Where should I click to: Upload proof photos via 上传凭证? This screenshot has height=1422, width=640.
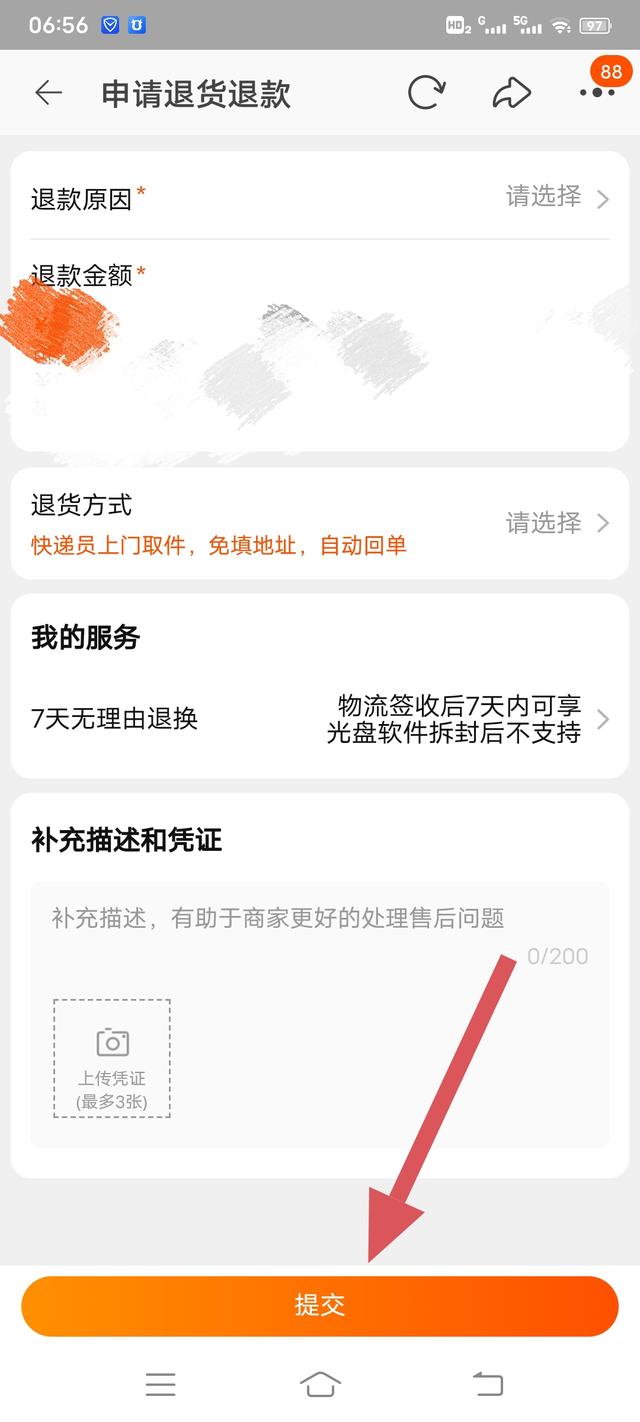click(x=112, y=1058)
